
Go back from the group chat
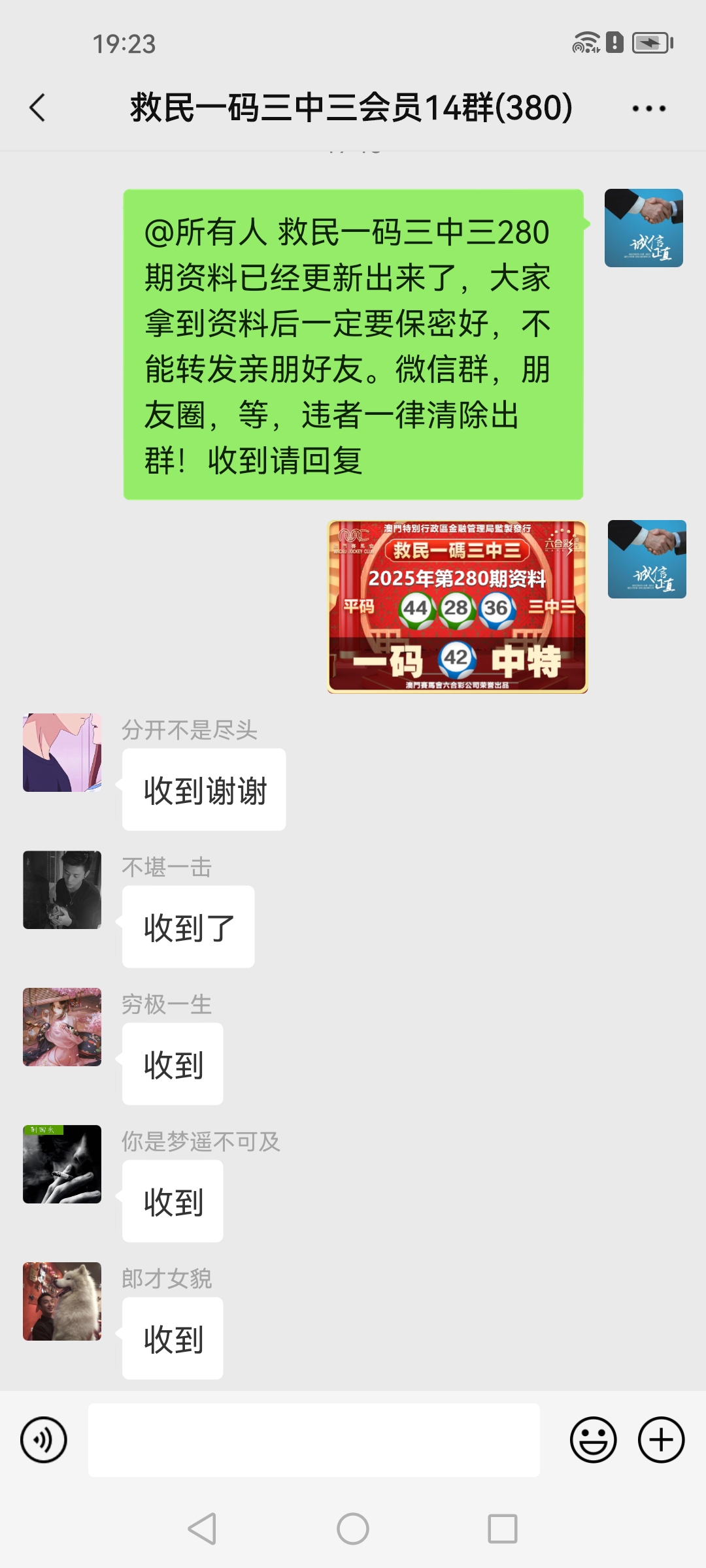(x=38, y=108)
